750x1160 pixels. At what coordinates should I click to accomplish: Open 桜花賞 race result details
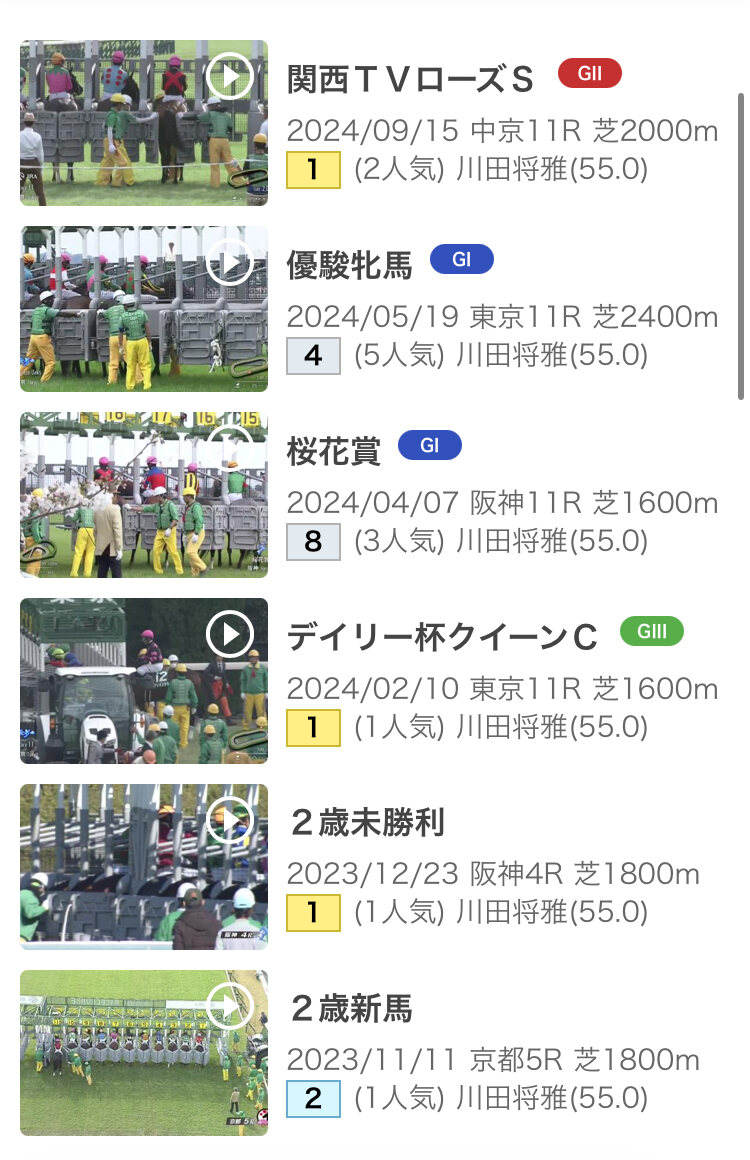point(502,495)
